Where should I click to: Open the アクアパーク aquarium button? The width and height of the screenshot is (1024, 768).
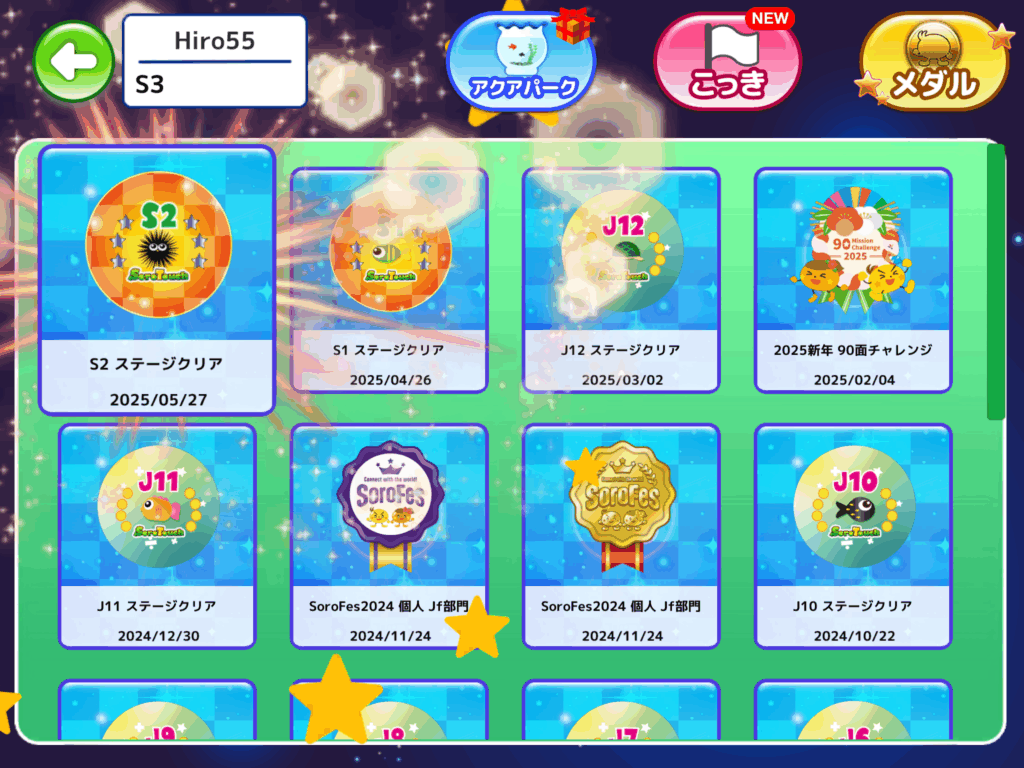click(x=521, y=61)
